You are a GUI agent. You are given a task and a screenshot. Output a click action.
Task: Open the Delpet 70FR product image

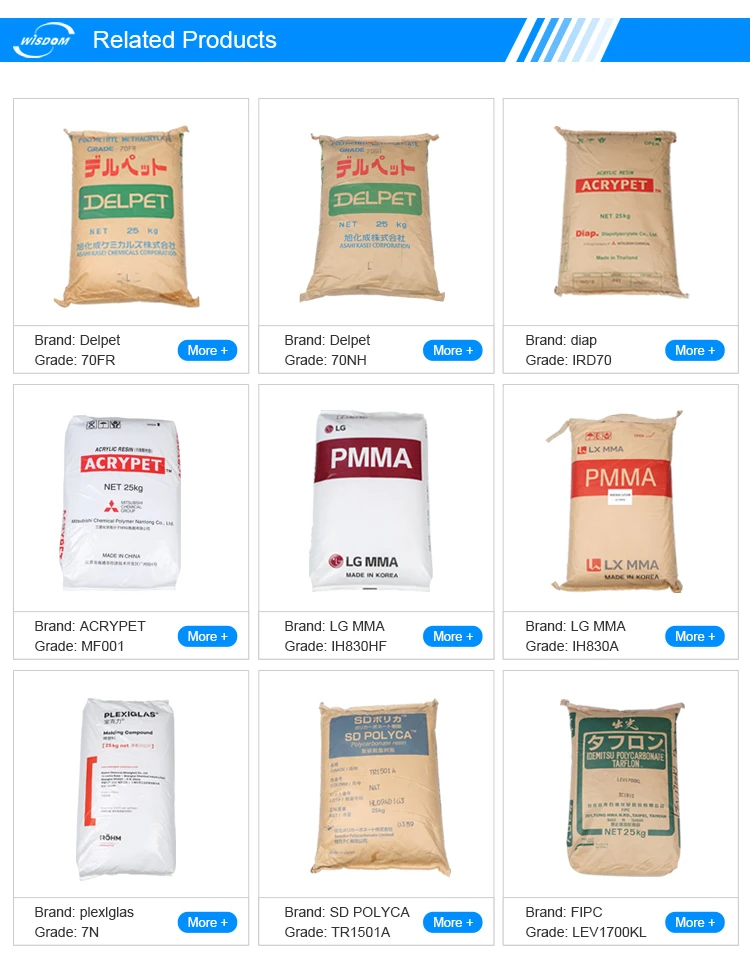click(x=130, y=210)
